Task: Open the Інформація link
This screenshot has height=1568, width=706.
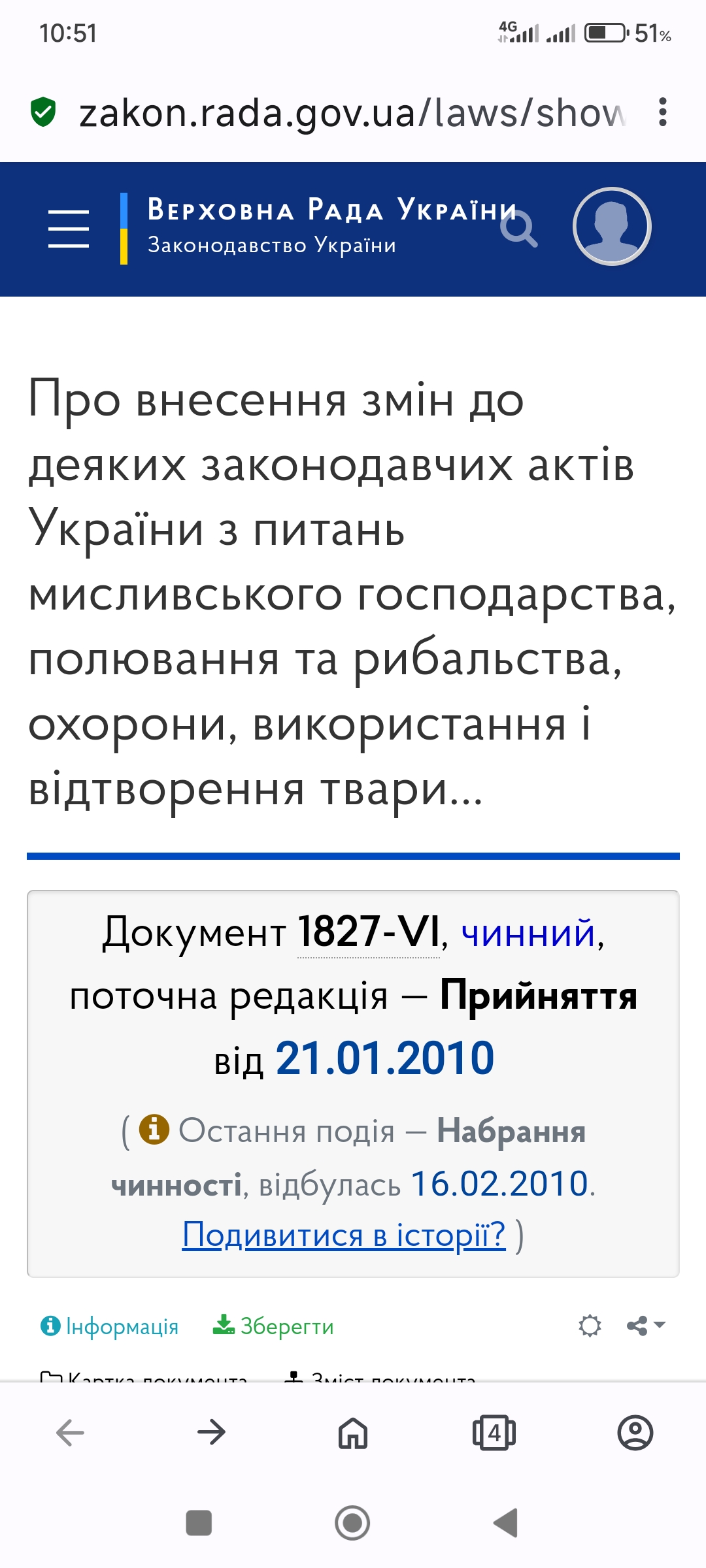Action: coord(110,1326)
